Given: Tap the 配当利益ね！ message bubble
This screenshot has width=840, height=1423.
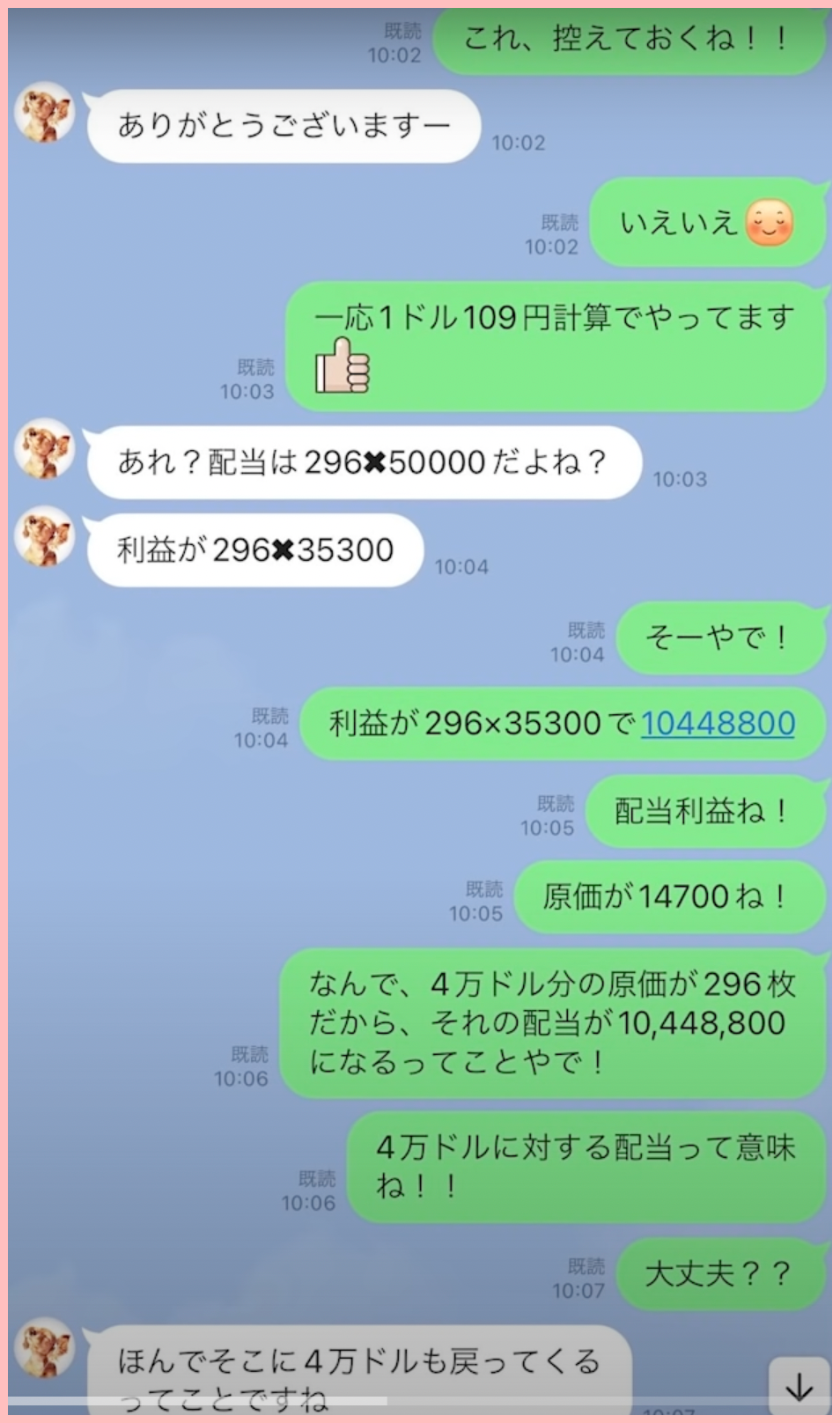Looking at the screenshot, I should click(704, 811).
